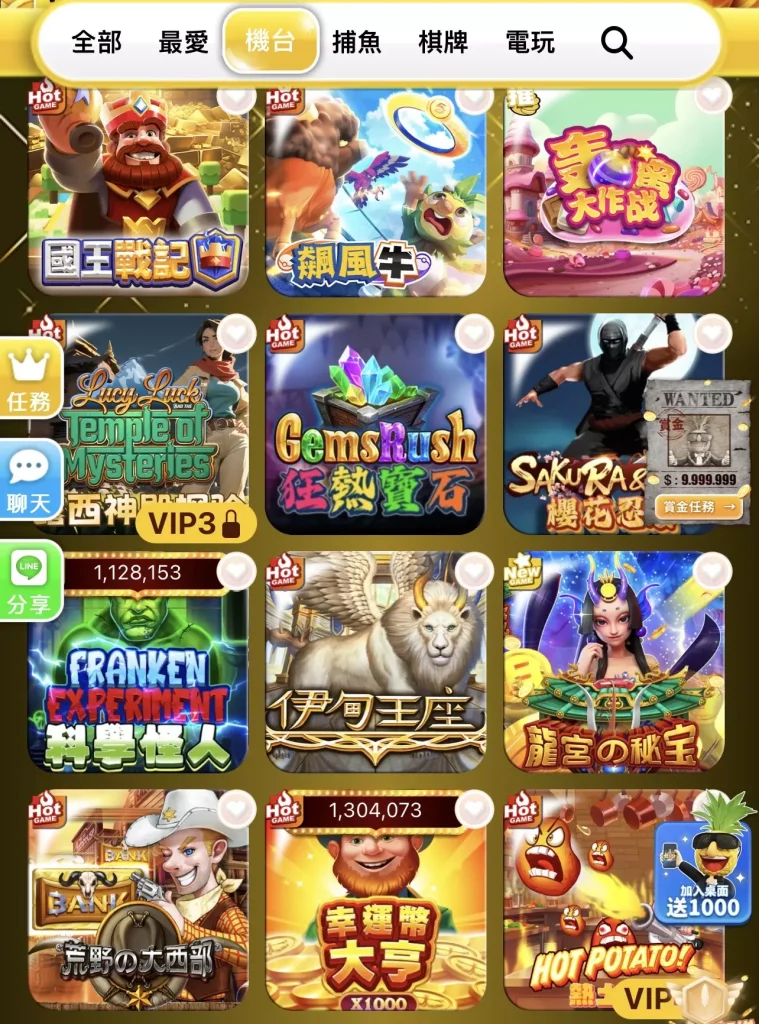
Task: Open the 國王戰記 game tile
Action: 138,189
